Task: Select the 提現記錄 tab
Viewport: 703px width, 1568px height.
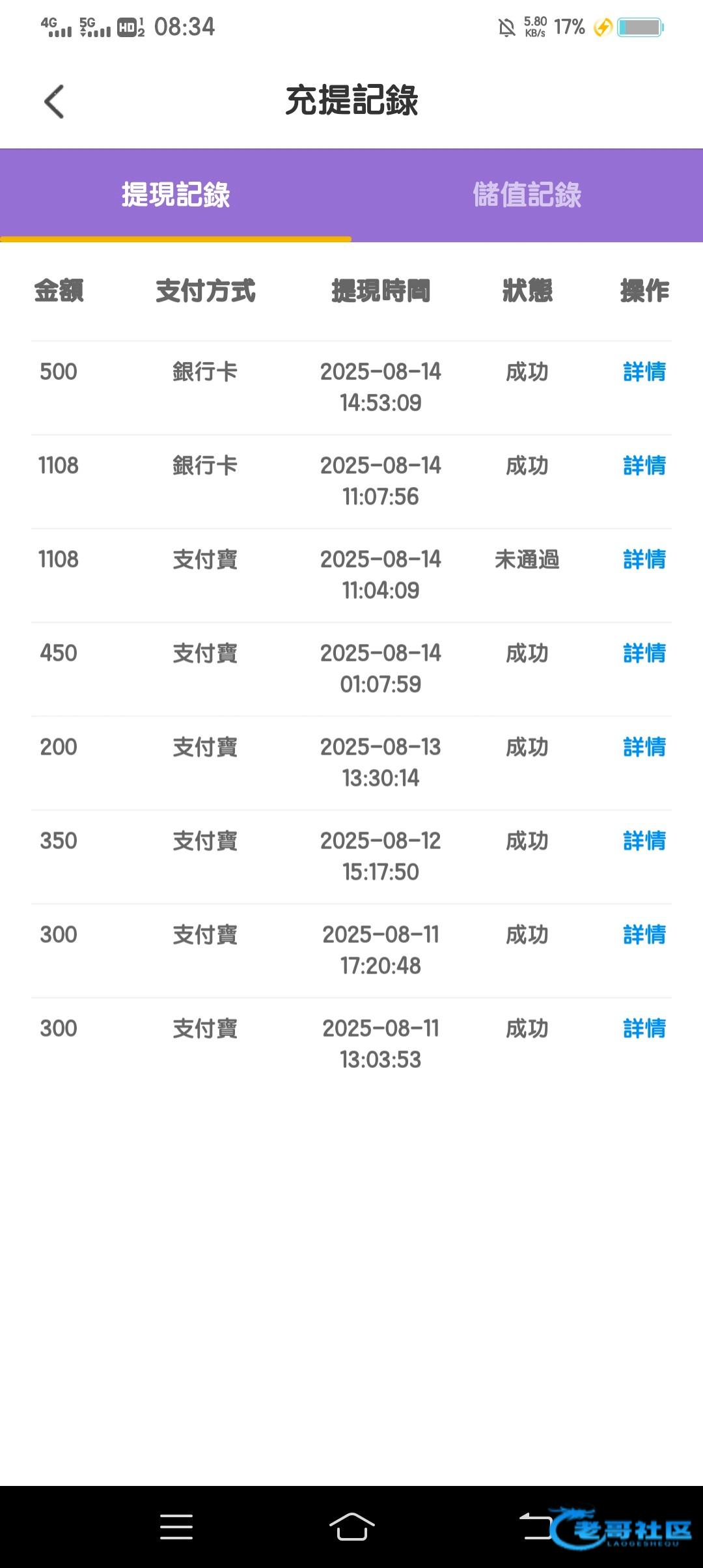Action: click(x=176, y=195)
